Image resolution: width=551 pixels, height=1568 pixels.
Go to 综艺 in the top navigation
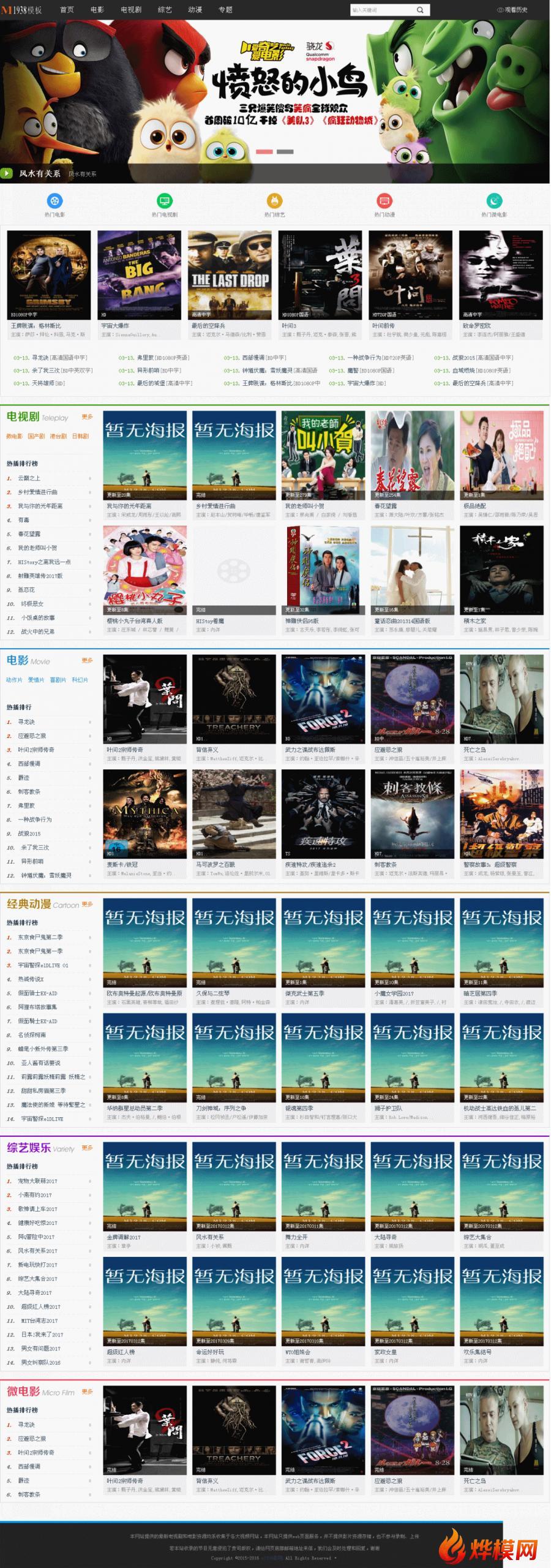tap(165, 10)
